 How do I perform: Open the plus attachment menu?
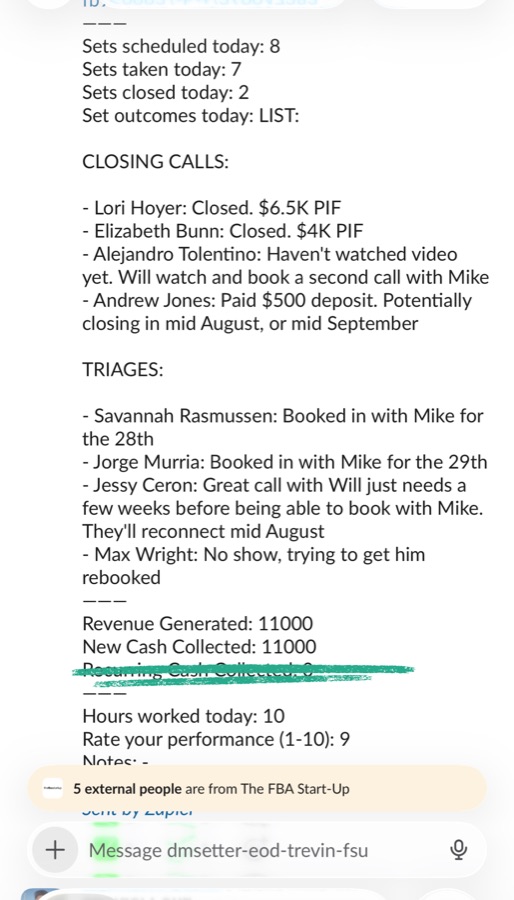55,849
